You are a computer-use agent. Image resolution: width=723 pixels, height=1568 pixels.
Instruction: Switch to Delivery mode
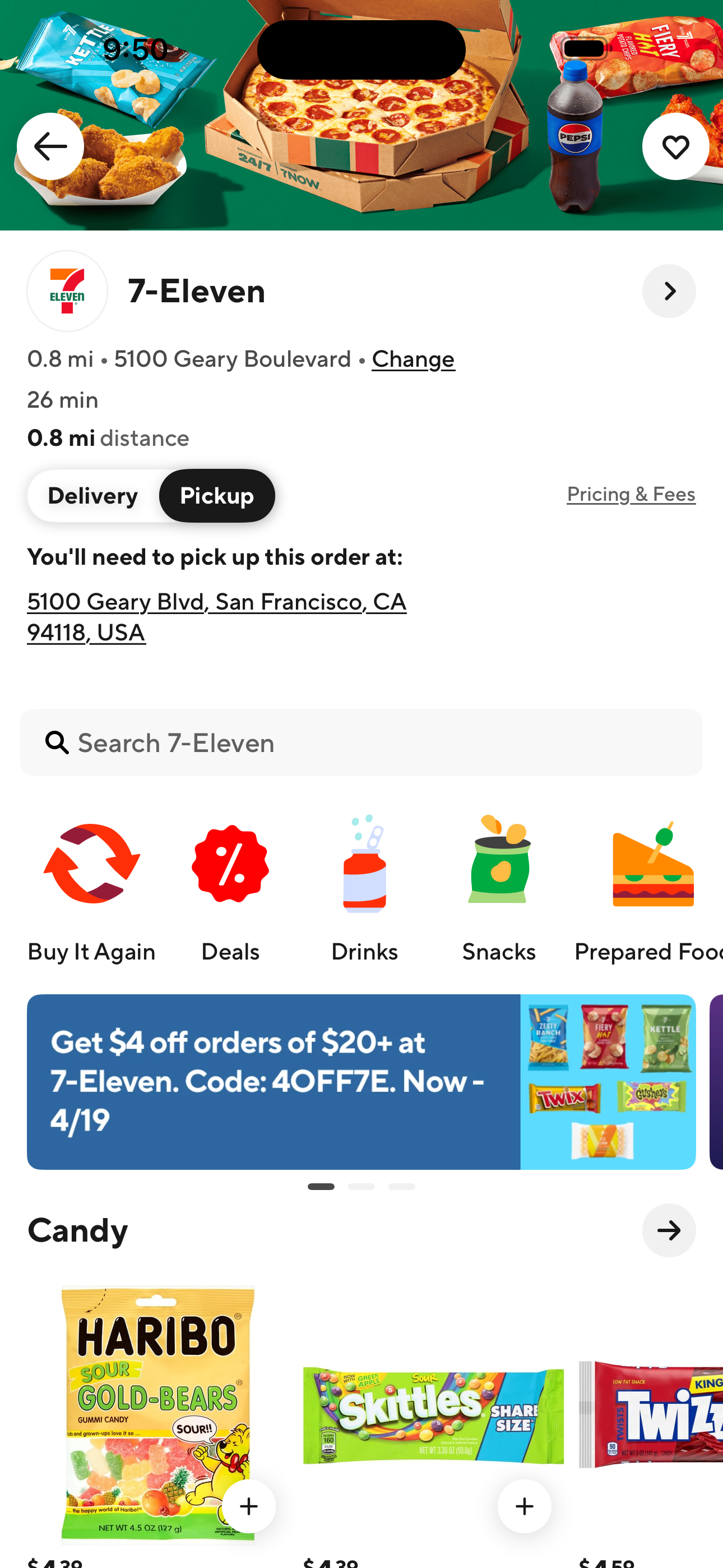92,496
